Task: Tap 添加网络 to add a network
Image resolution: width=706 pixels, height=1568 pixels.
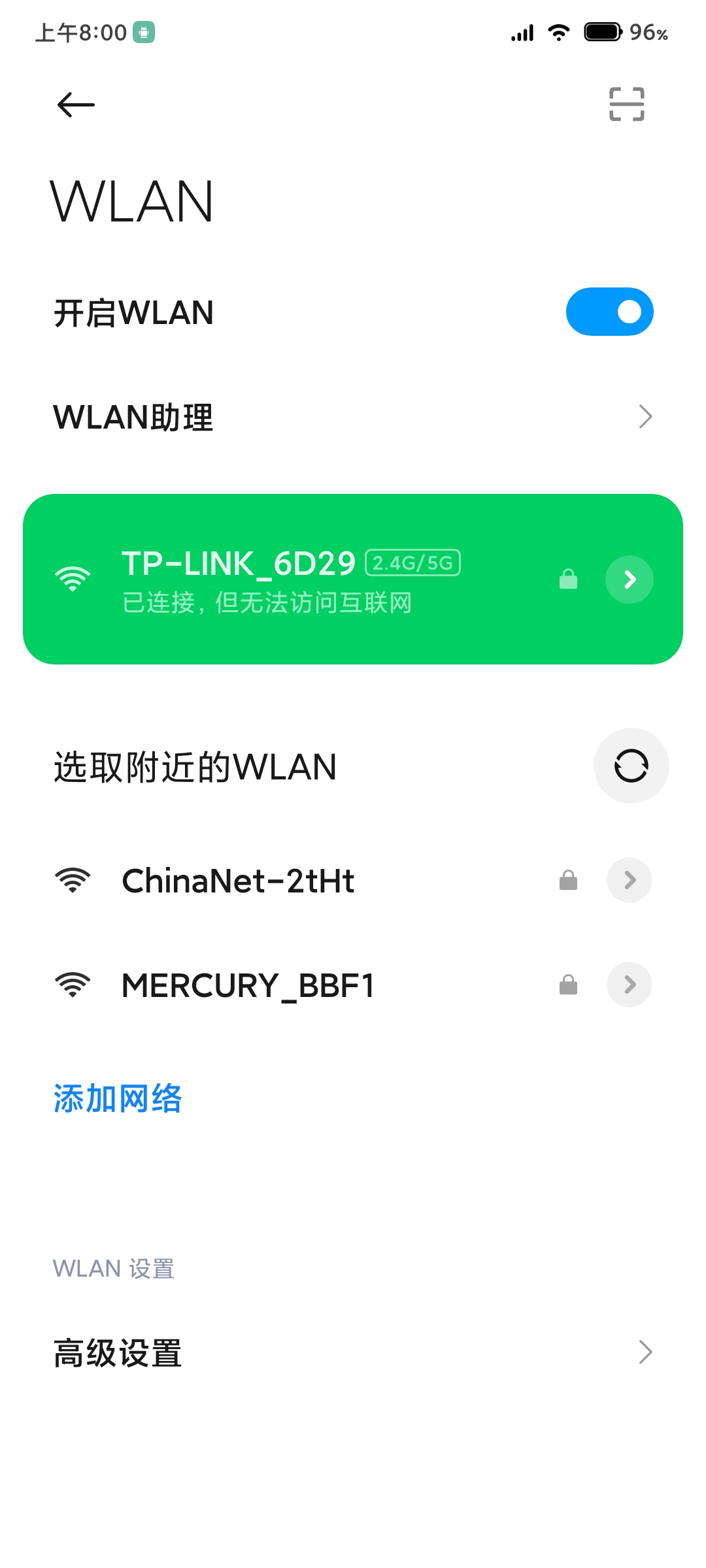Action: 118,1098
